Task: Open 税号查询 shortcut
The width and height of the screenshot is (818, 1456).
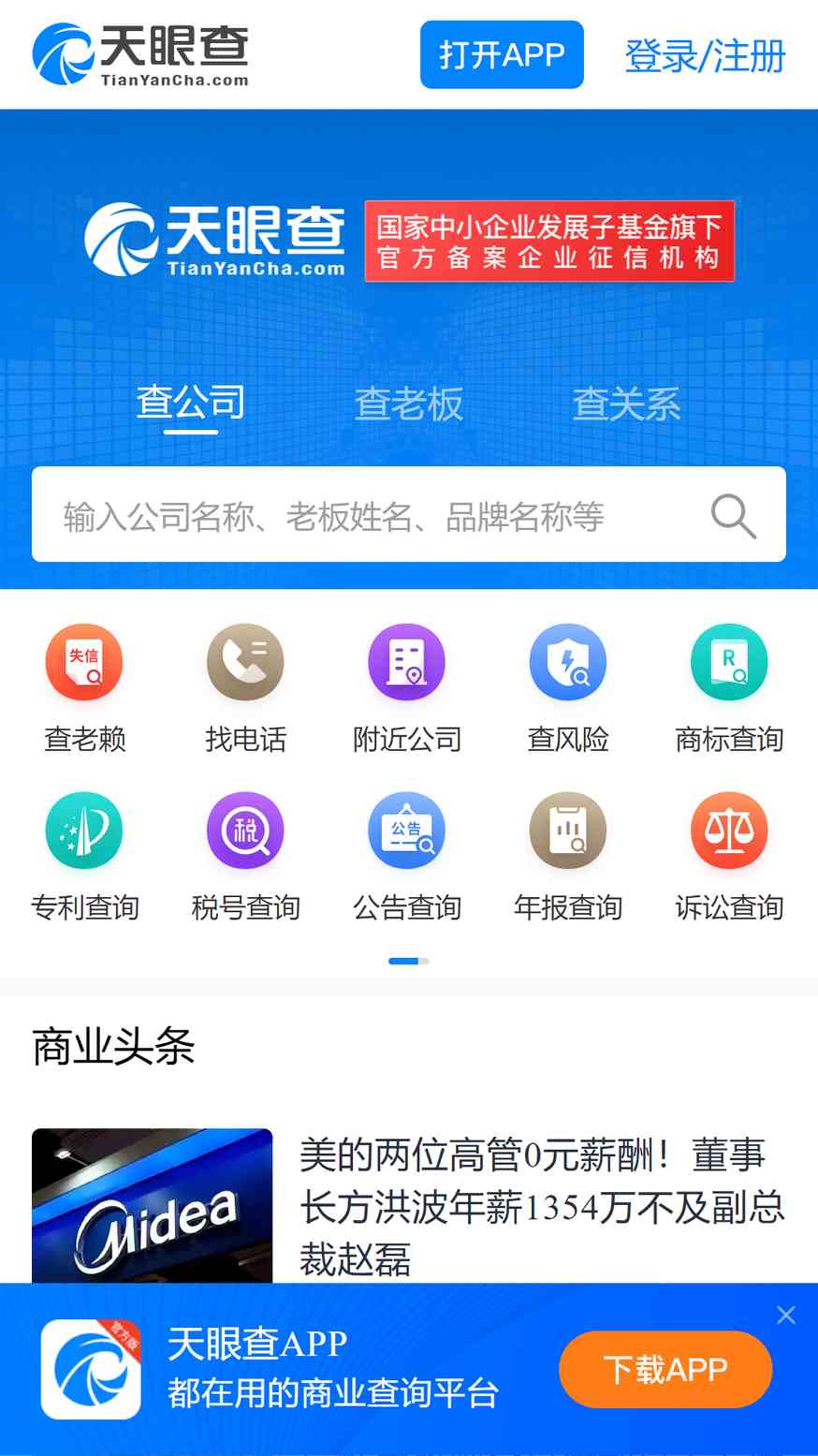Action: [x=245, y=831]
